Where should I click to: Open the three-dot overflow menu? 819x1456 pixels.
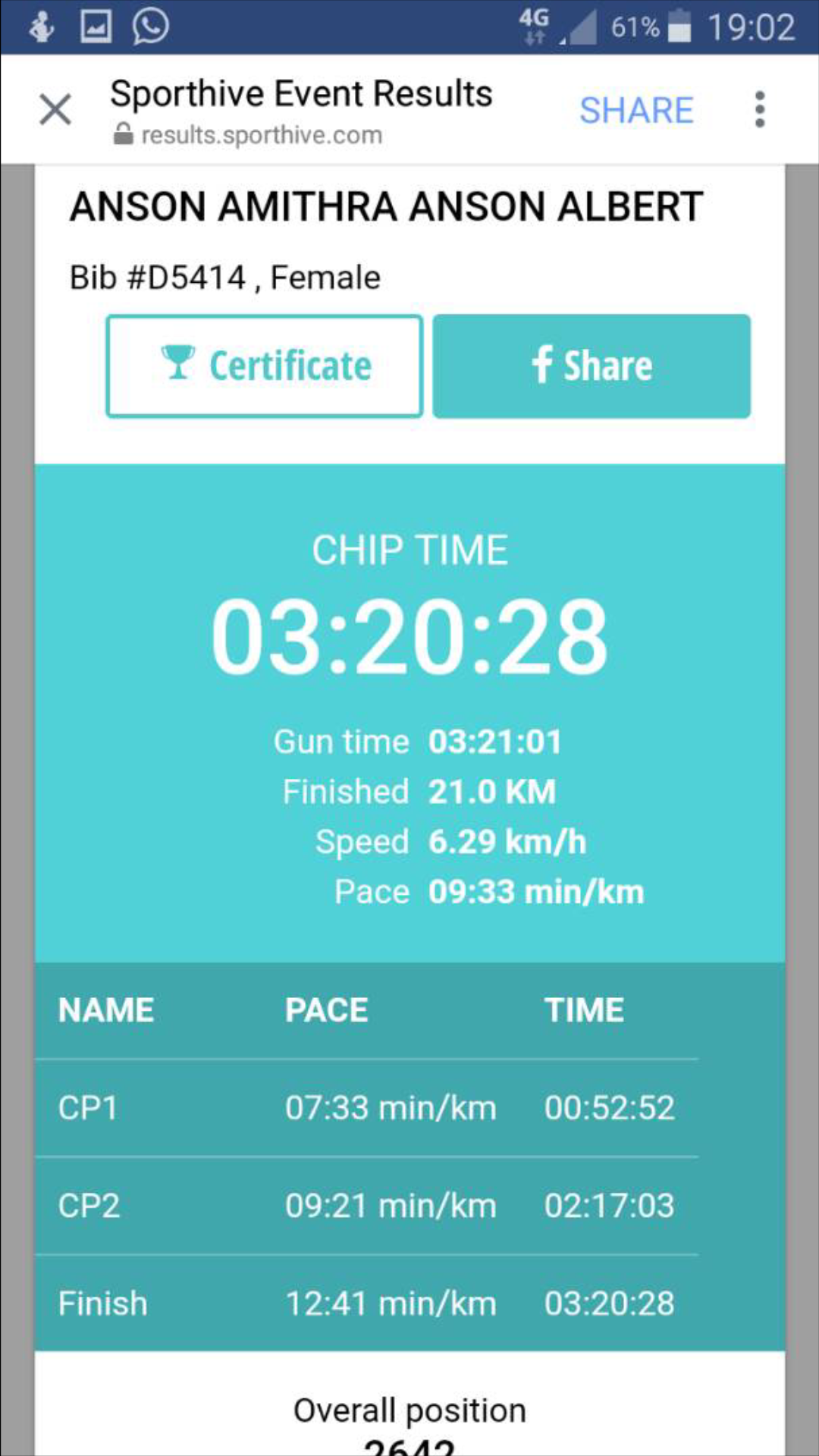coord(760,110)
